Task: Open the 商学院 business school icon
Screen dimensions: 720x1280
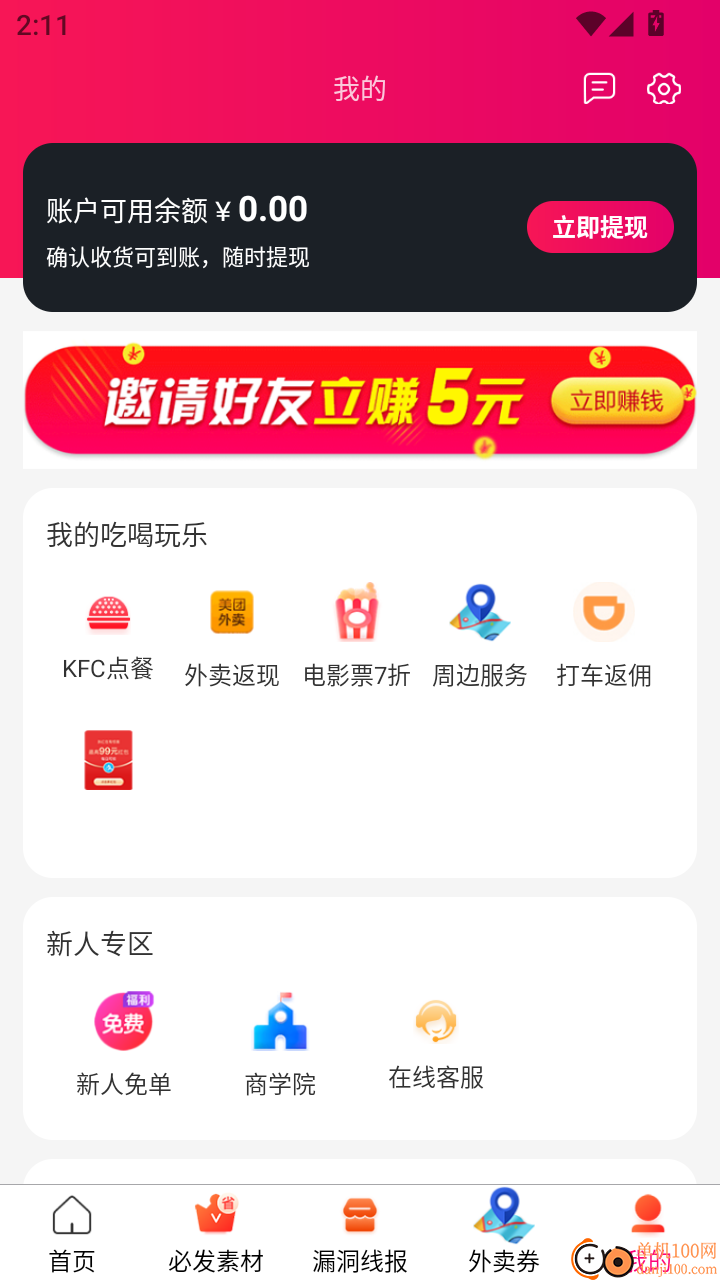Action: click(278, 1021)
